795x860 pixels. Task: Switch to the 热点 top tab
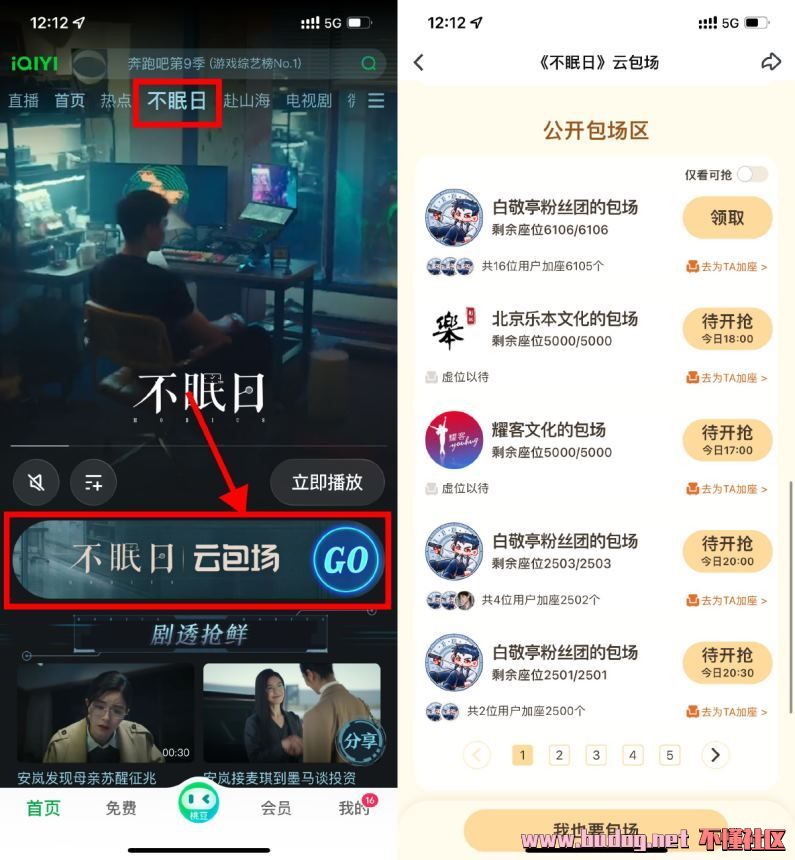coord(116,101)
